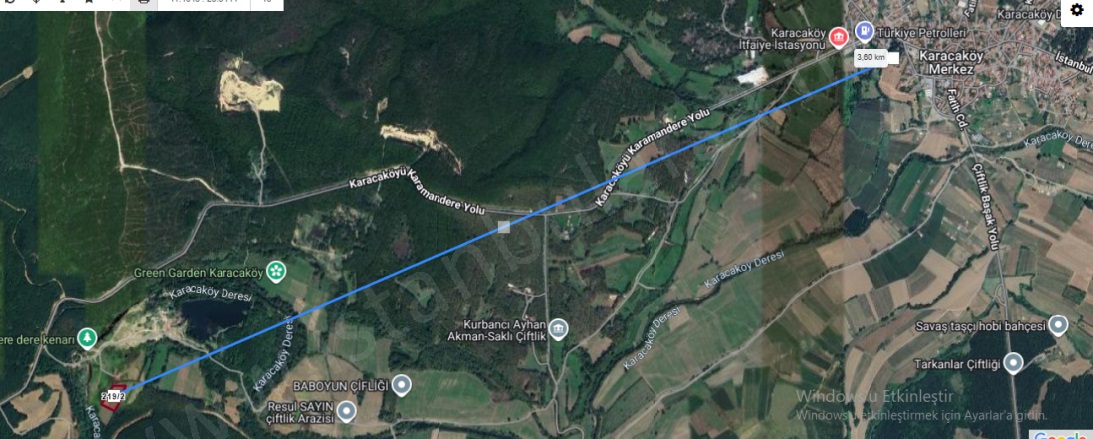The height and width of the screenshot is (439, 1093).
Task: Tap the Kurbancı Ayhan Akman-Saklı Çiftlik marker
Action: pyautogui.click(x=558, y=329)
